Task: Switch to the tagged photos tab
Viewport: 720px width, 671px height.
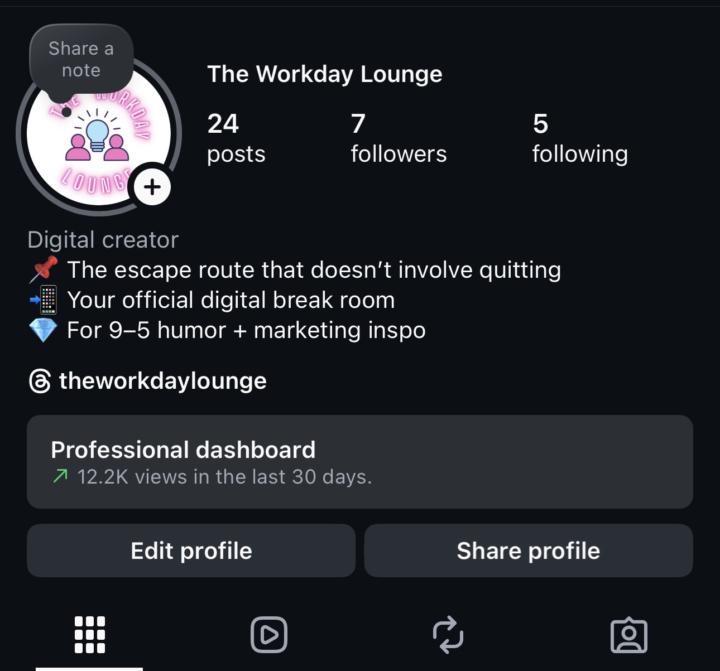Action: (x=629, y=634)
